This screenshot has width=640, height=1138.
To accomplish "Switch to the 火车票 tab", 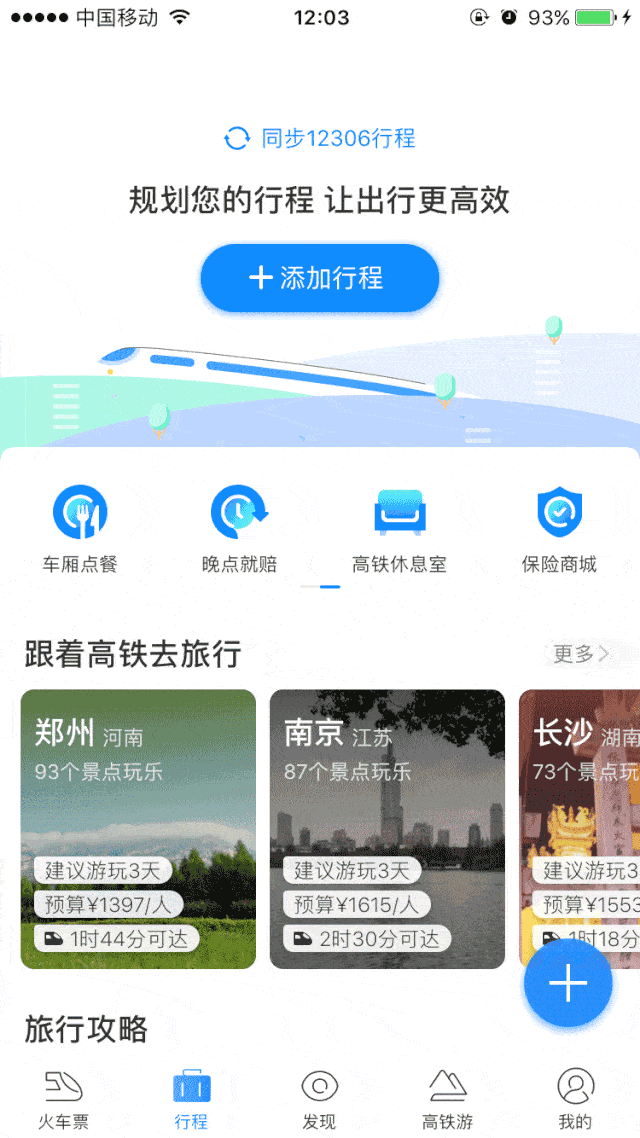I will 64,1099.
